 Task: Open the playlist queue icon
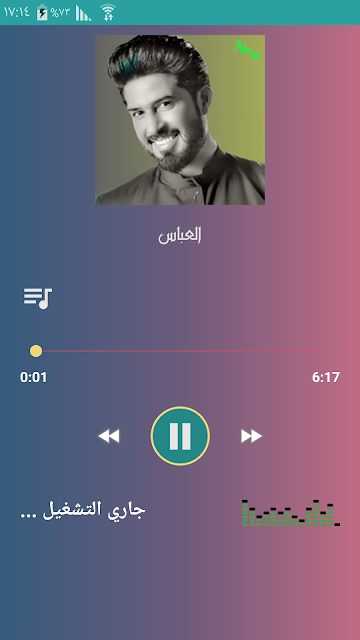click(x=38, y=298)
